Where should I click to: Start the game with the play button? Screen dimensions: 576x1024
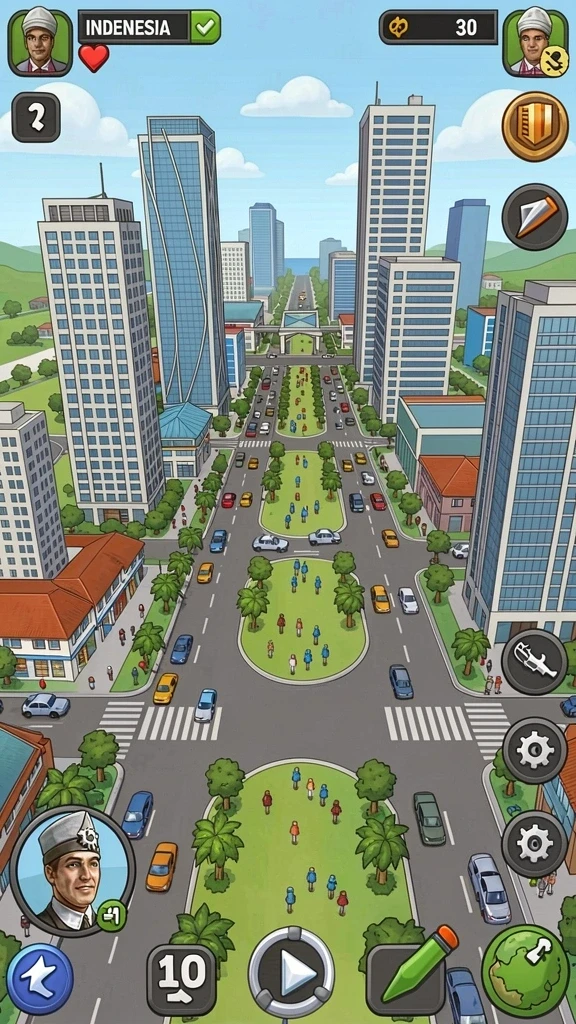(291, 972)
